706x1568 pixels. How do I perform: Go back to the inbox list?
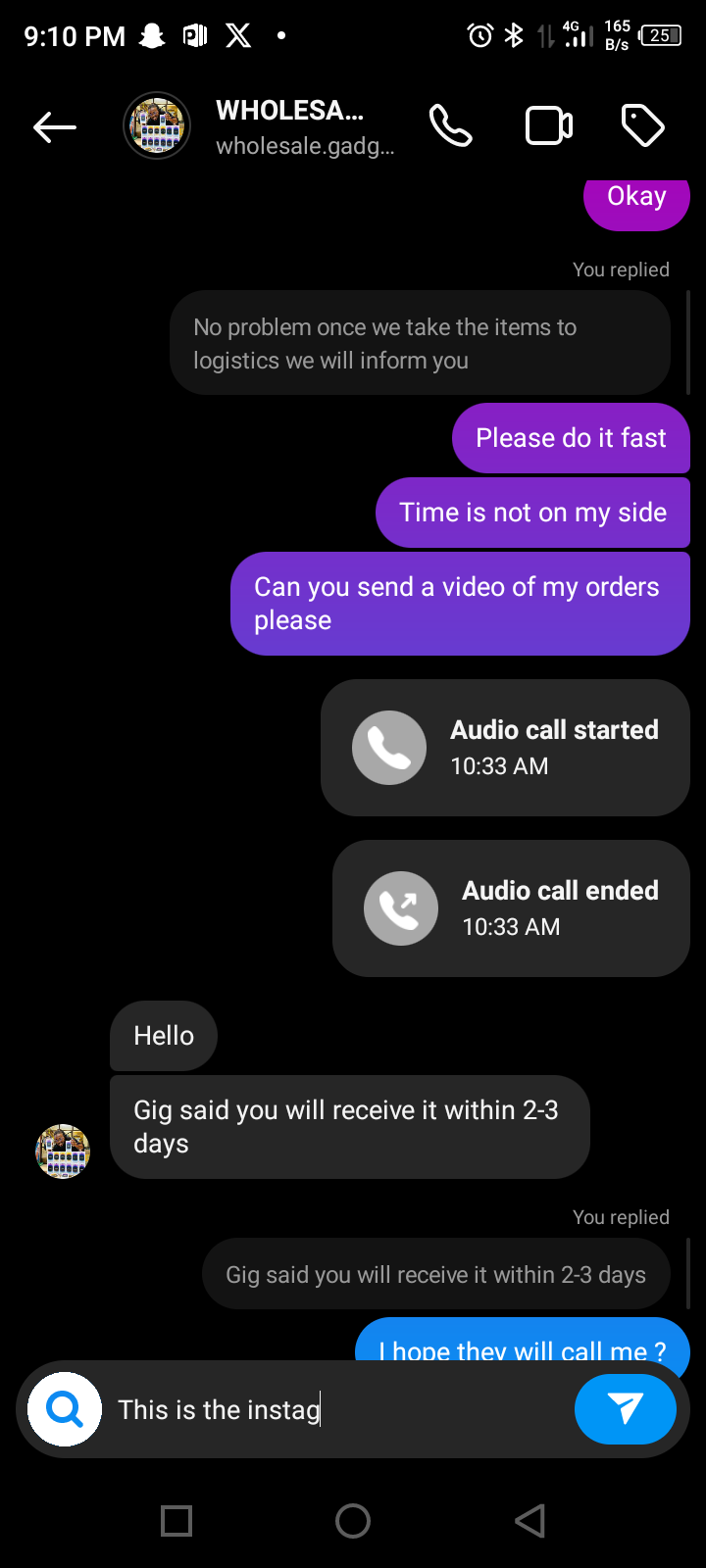[x=54, y=126]
